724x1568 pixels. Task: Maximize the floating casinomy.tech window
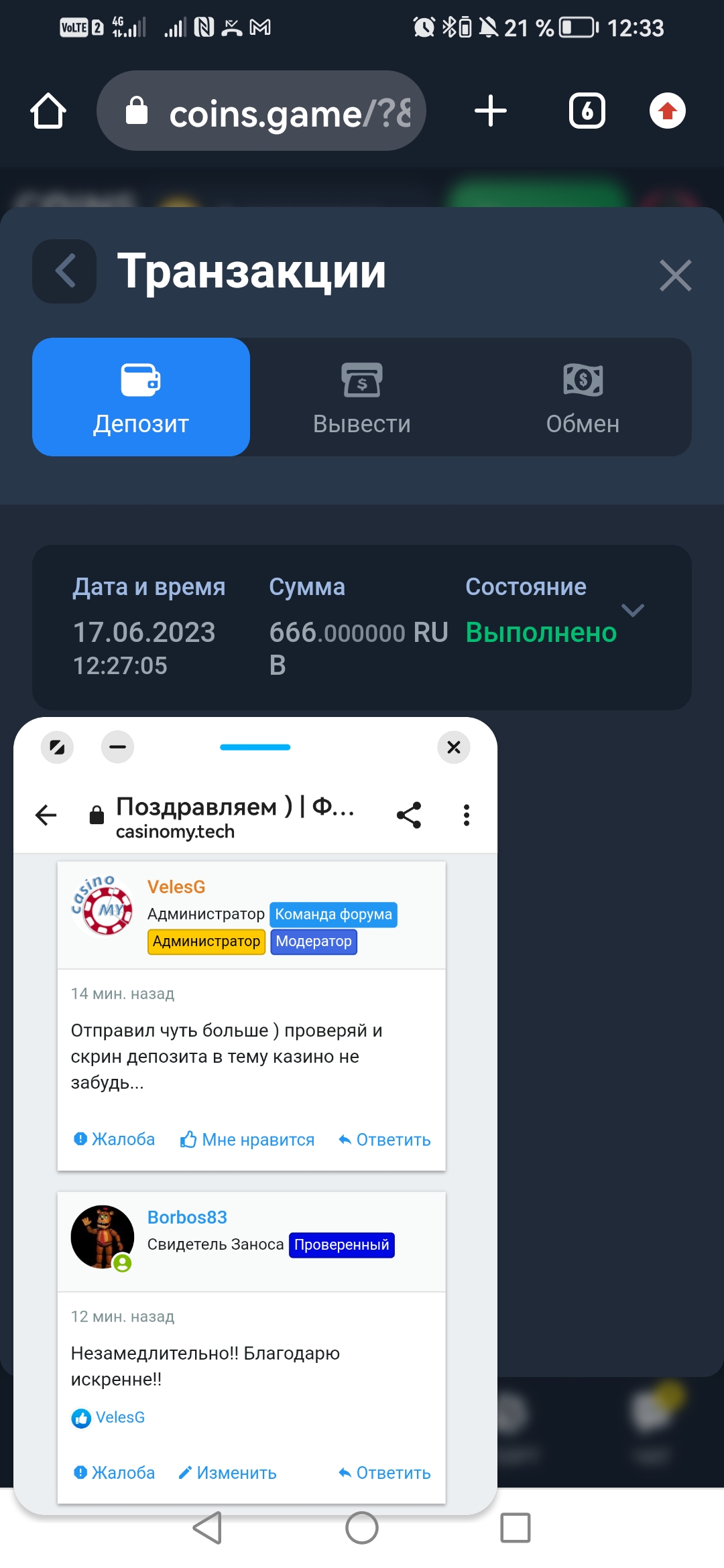[57, 747]
